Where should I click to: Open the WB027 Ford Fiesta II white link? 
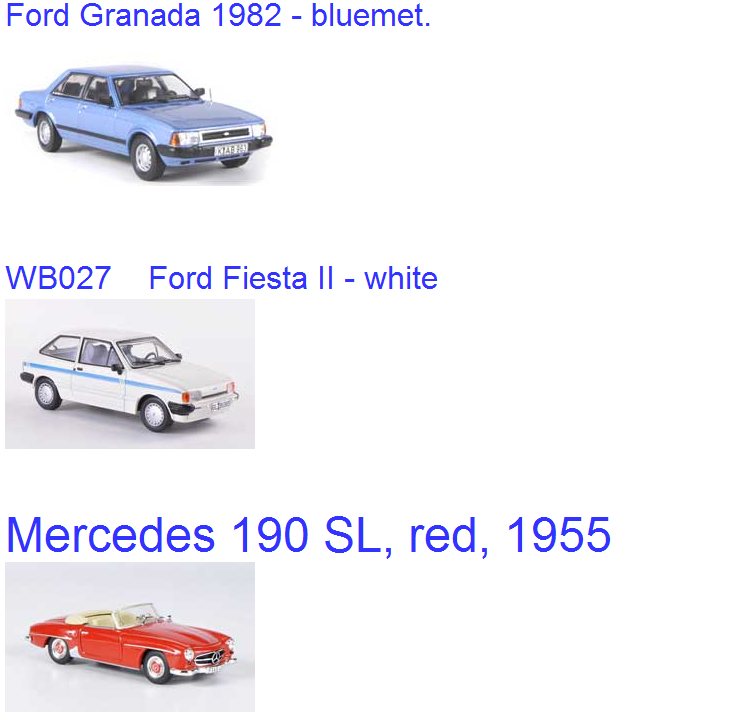[221, 278]
